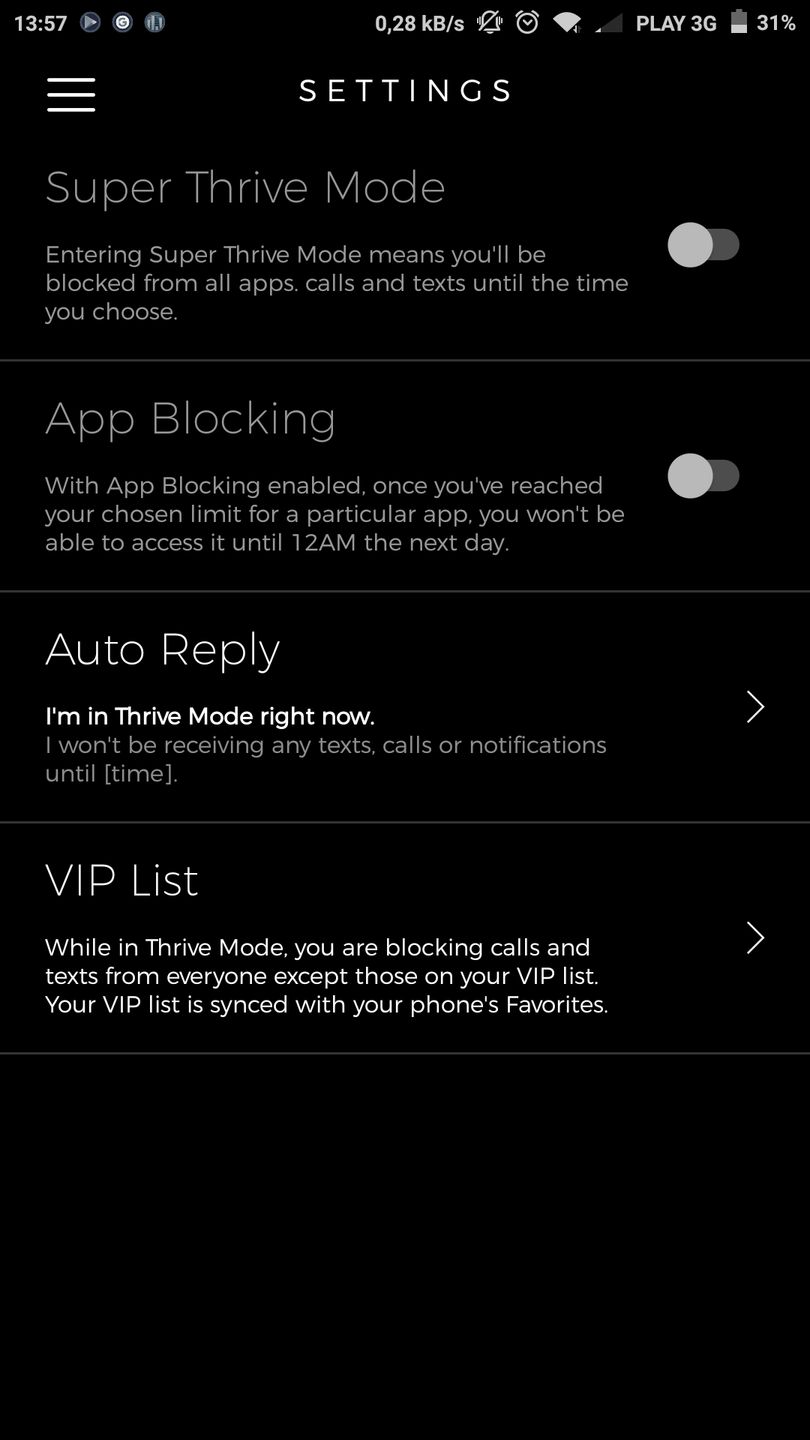Open the Auto Reply settings
This screenshot has height=1440, width=810.
point(755,707)
